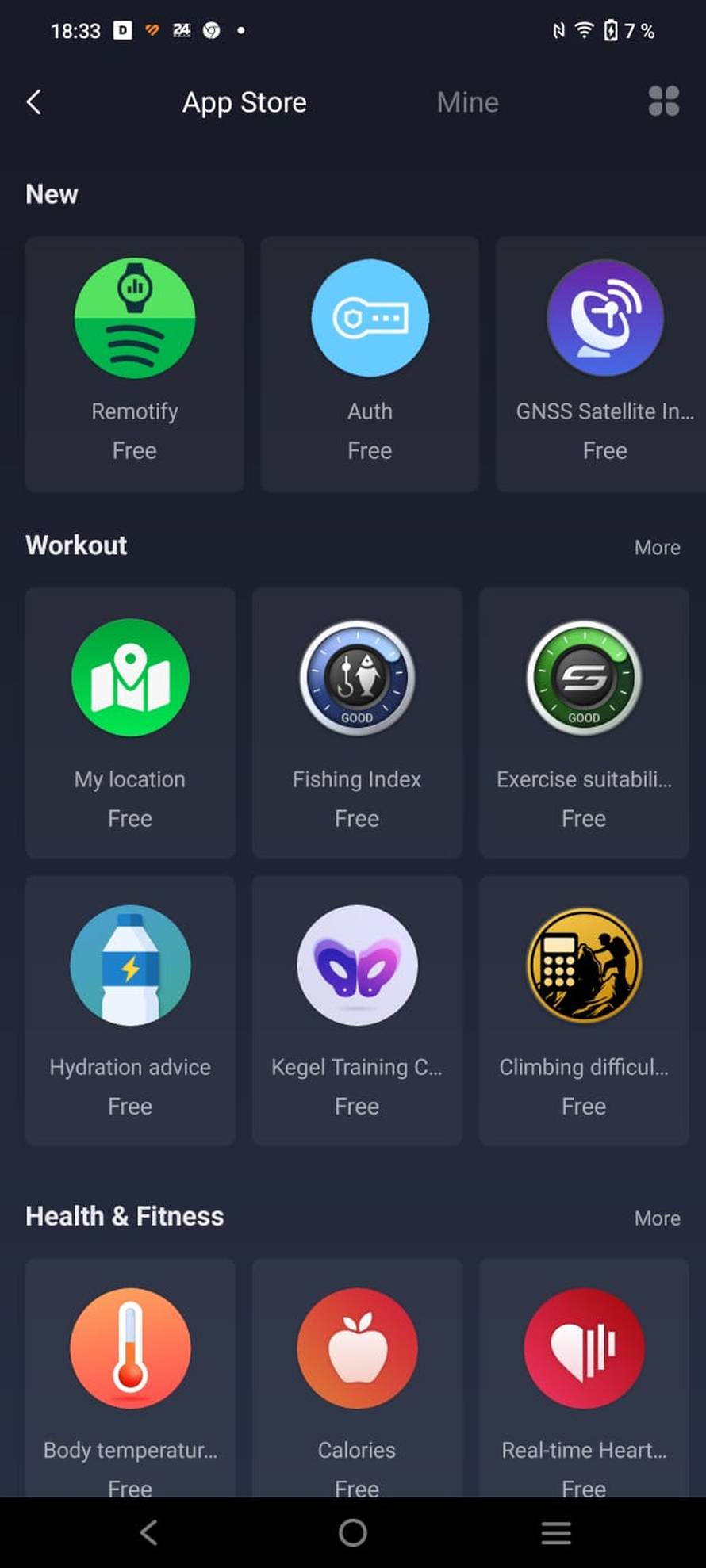Open the Climbing difficulty app

(x=584, y=1009)
